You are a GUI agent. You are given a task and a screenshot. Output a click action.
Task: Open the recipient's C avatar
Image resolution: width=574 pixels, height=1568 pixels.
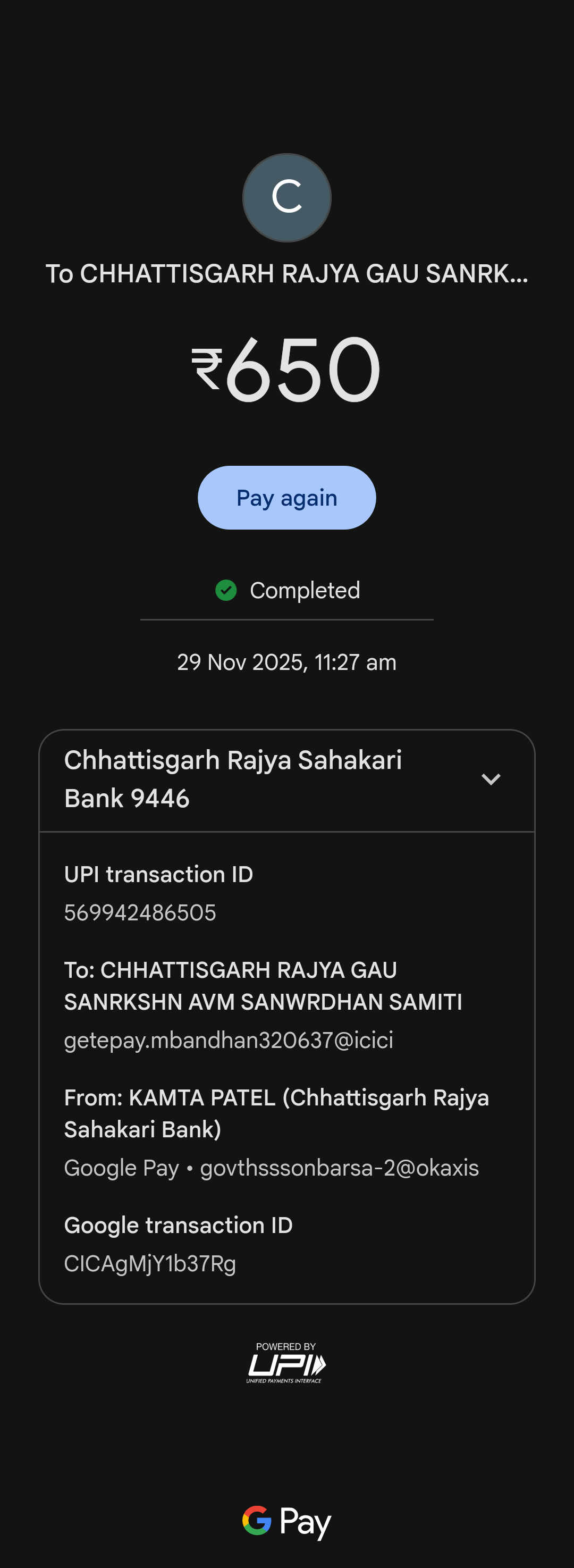coord(286,198)
